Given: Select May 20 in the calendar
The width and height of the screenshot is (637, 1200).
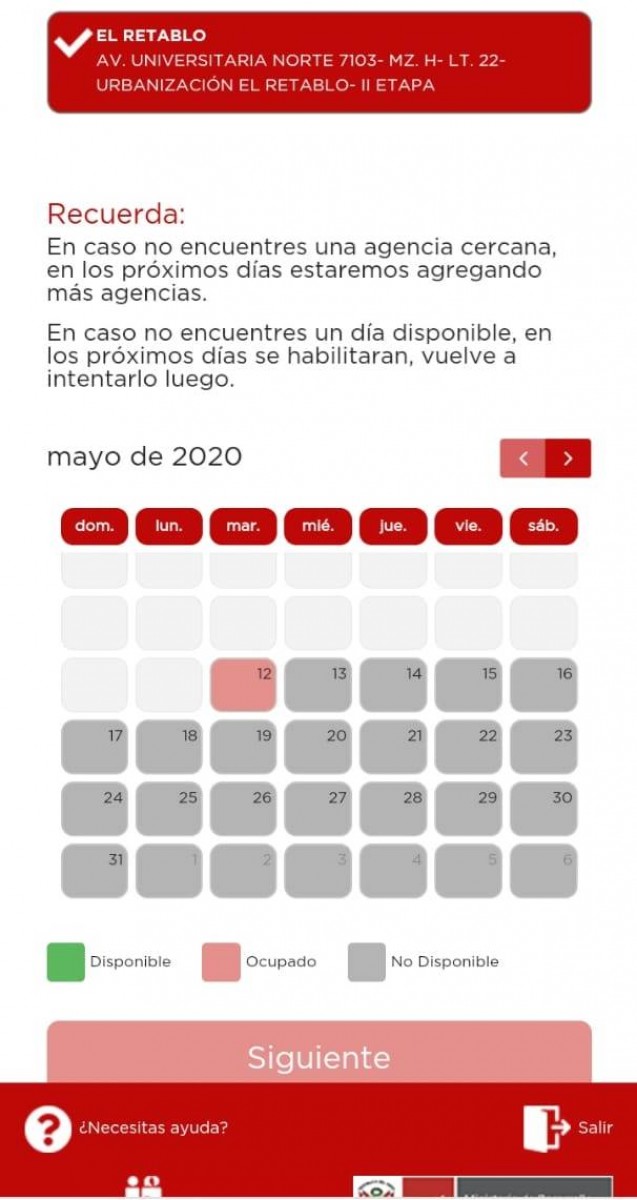Looking at the screenshot, I should (x=318, y=747).
